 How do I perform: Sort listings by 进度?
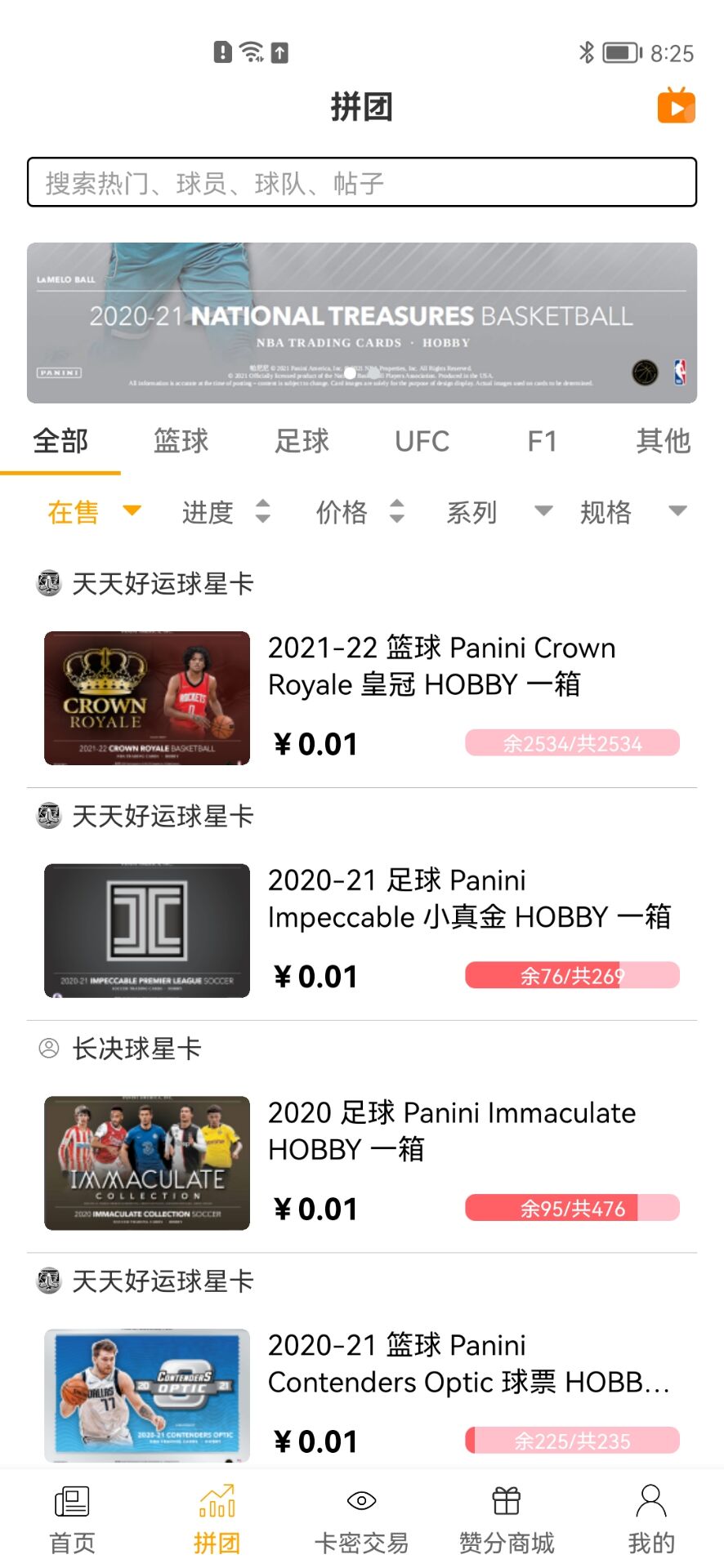(226, 512)
